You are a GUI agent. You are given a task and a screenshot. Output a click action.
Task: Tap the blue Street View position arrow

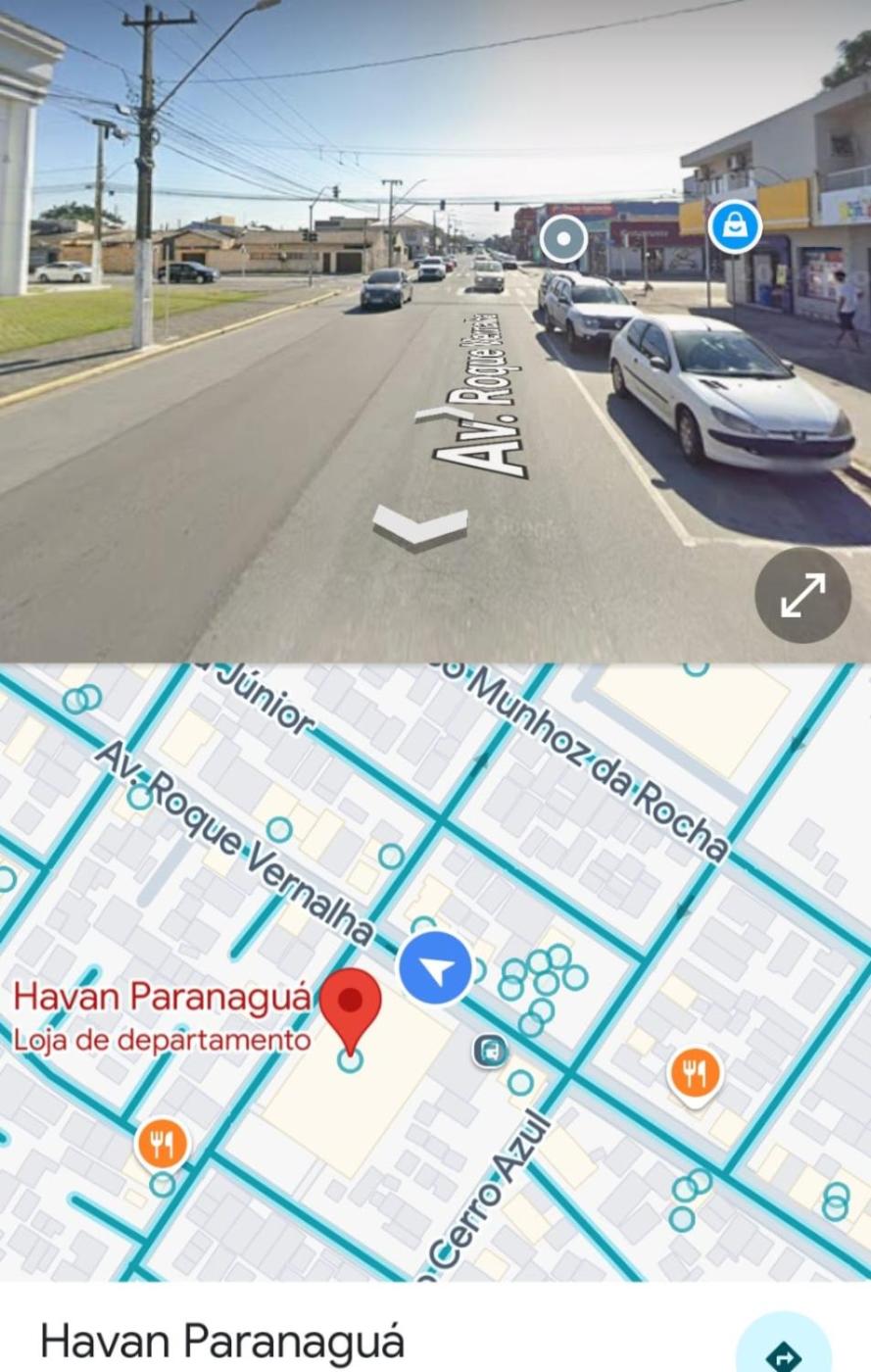(436, 968)
